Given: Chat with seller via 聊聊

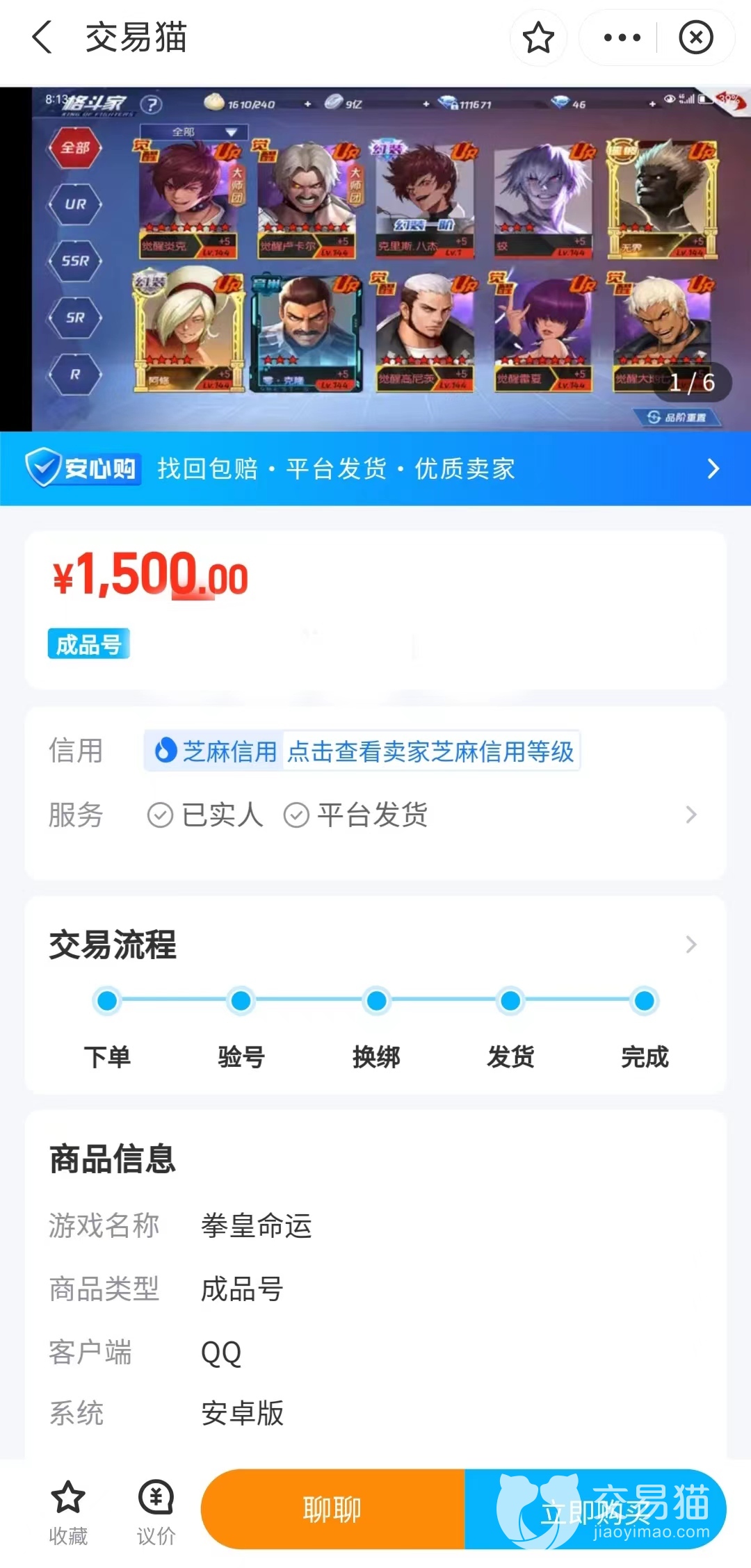Looking at the screenshot, I should click(332, 1510).
